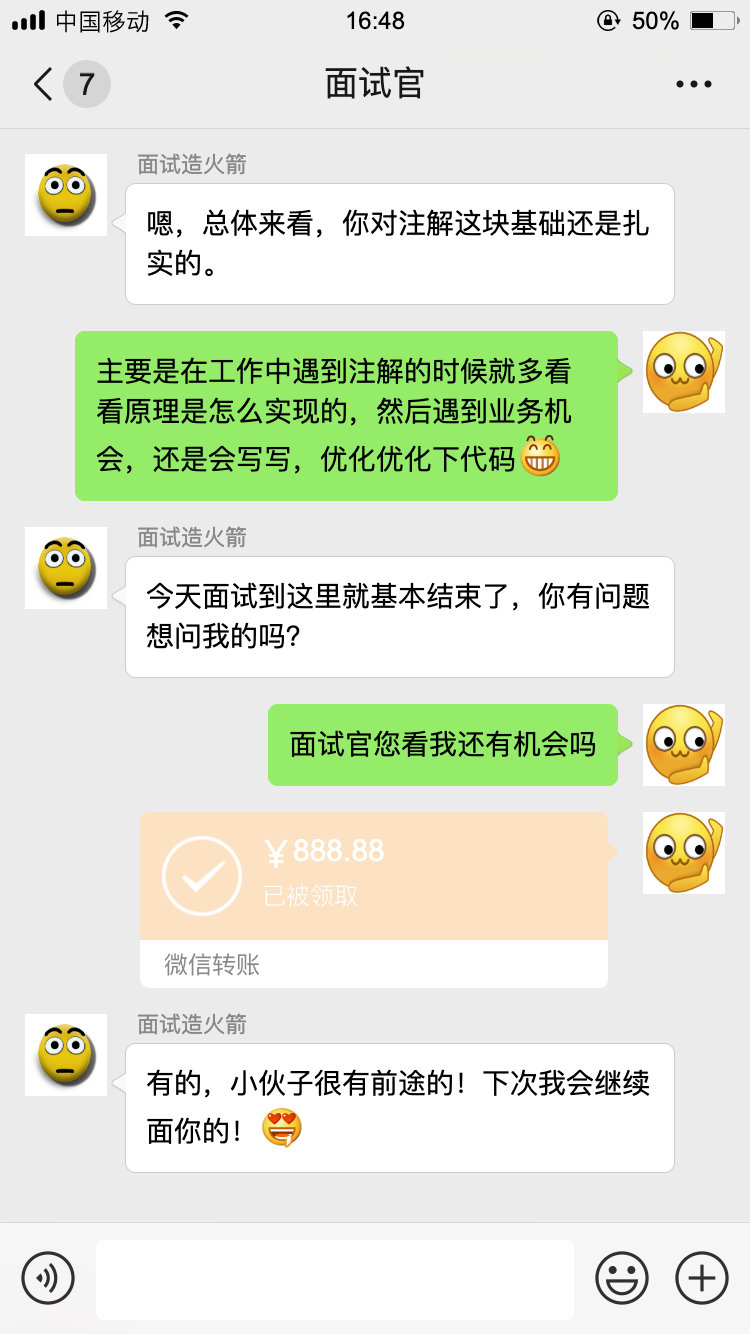Open the plus attachment menu

point(702,1278)
